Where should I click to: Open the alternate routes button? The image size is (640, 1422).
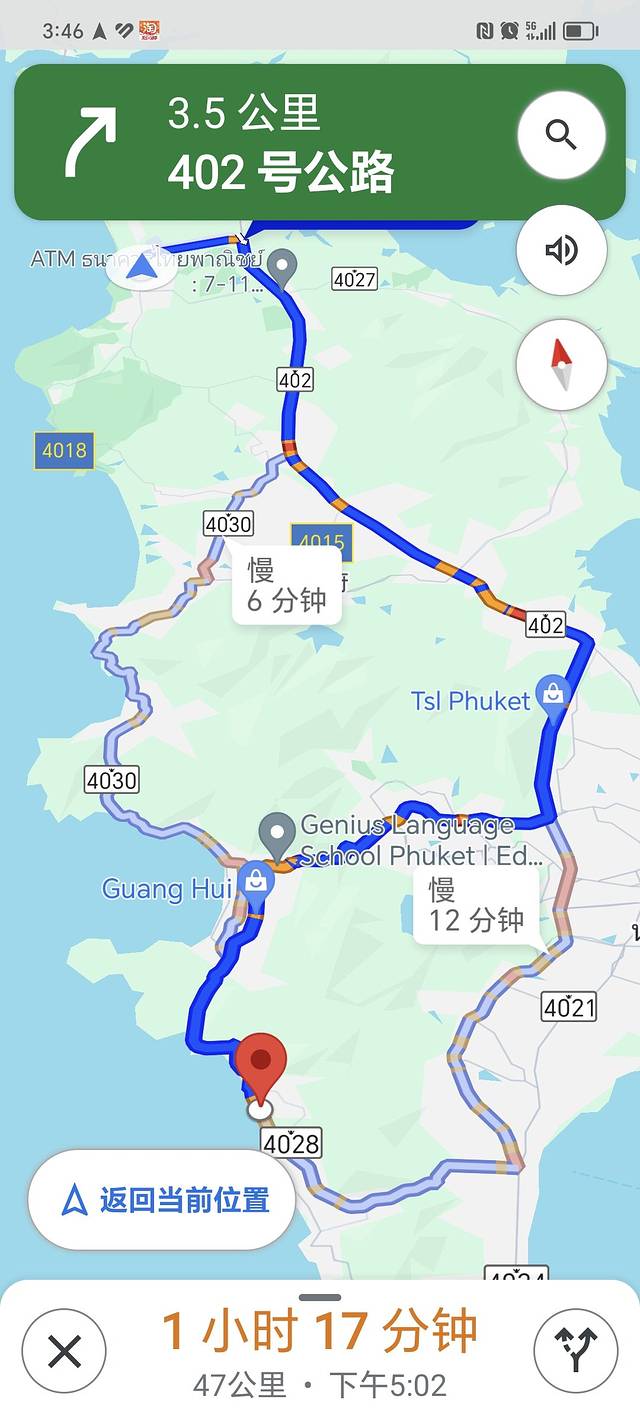[576, 1353]
